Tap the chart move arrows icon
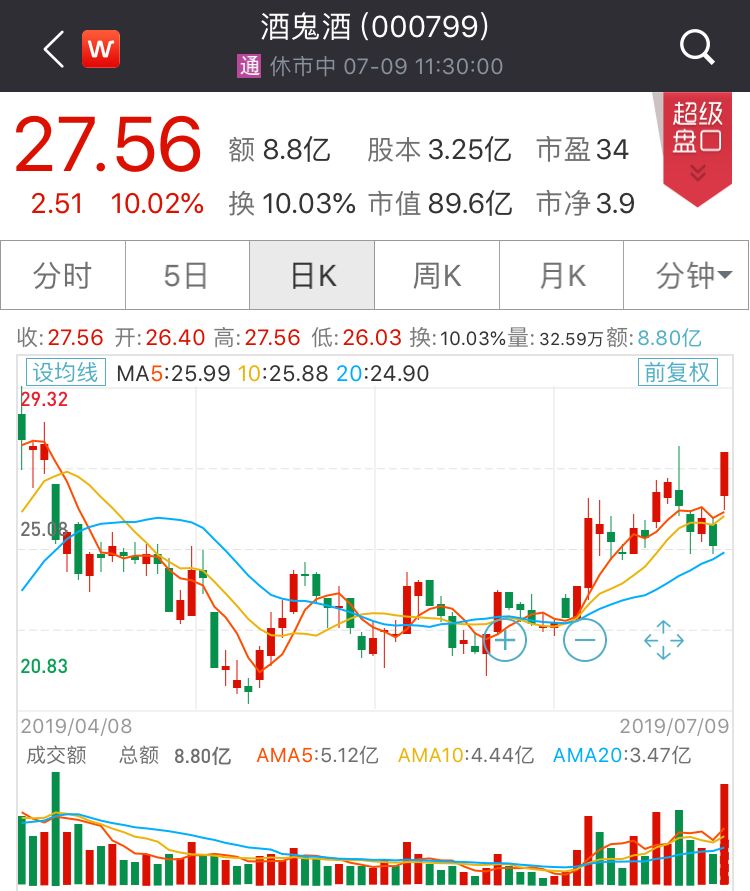This screenshot has width=750, height=891. [664, 639]
